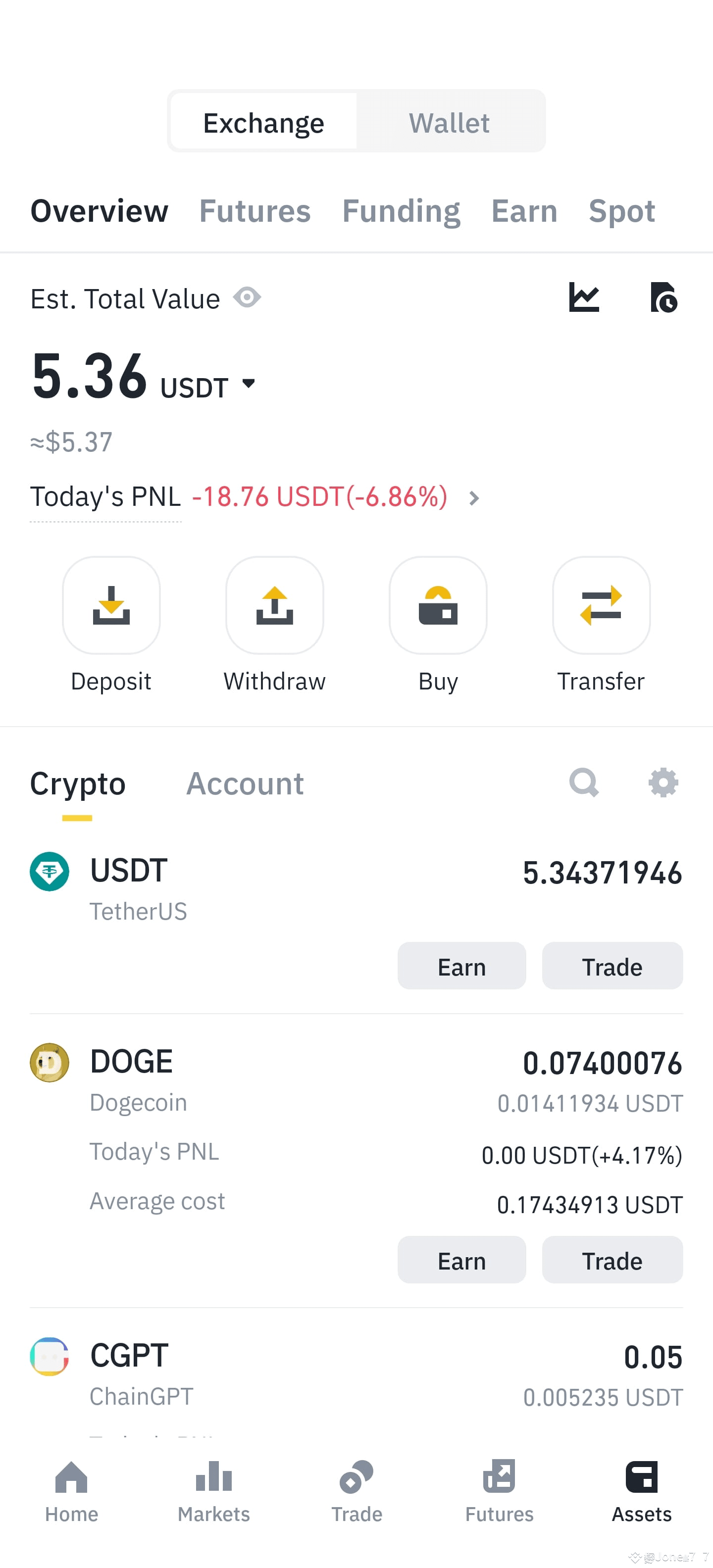The height and width of the screenshot is (1568, 713).
Task: Open the transaction history icon
Action: pos(663,297)
